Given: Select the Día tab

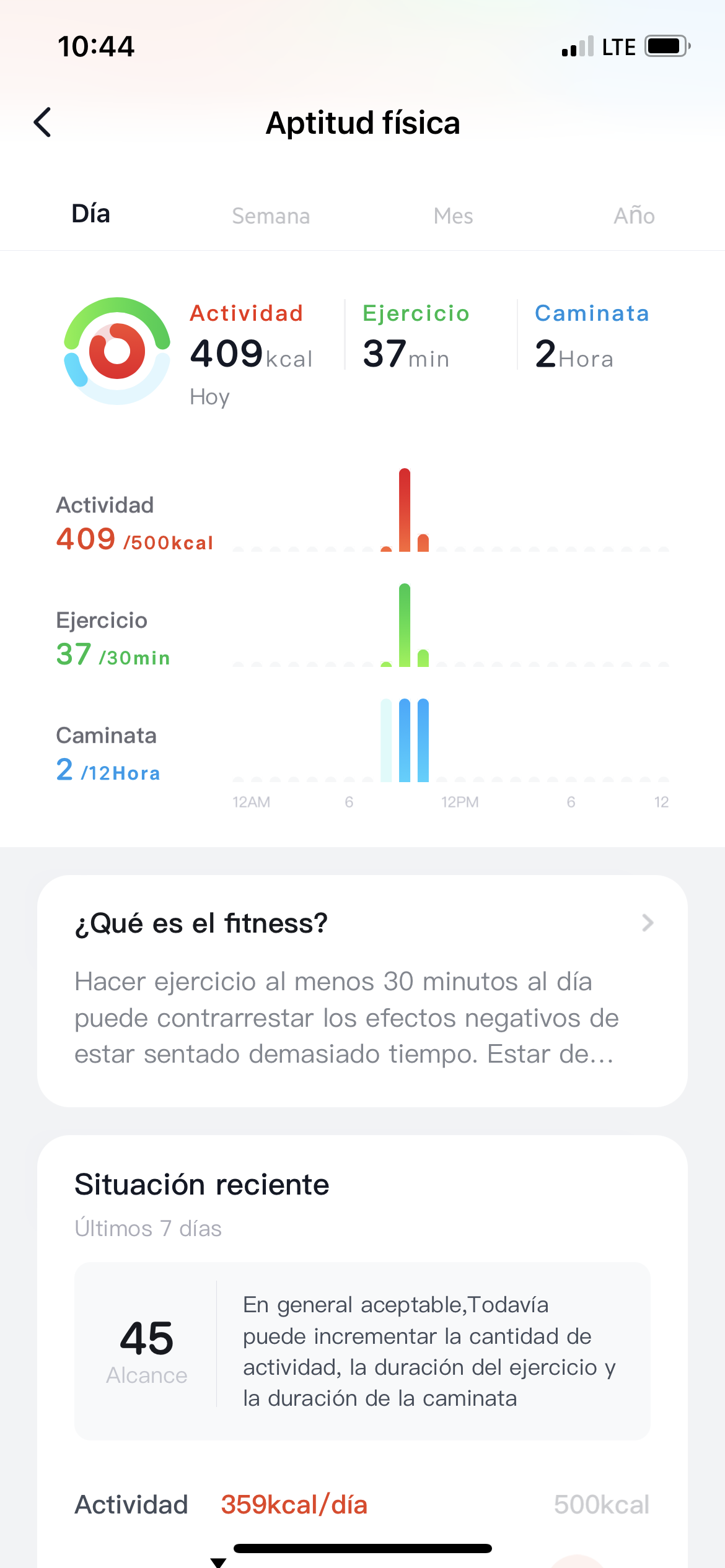Looking at the screenshot, I should coord(91,214).
